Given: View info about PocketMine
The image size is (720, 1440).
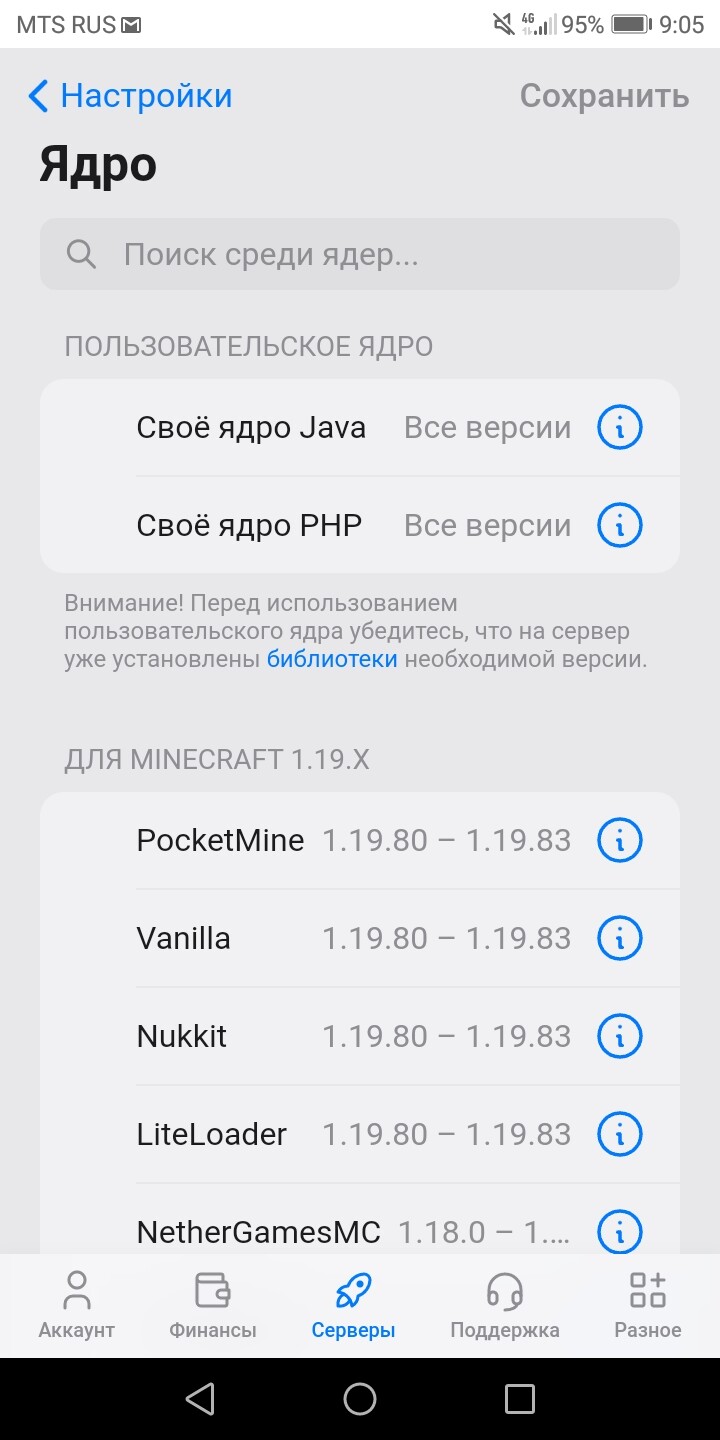Looking at the screenshot, I should click(619, 841).
